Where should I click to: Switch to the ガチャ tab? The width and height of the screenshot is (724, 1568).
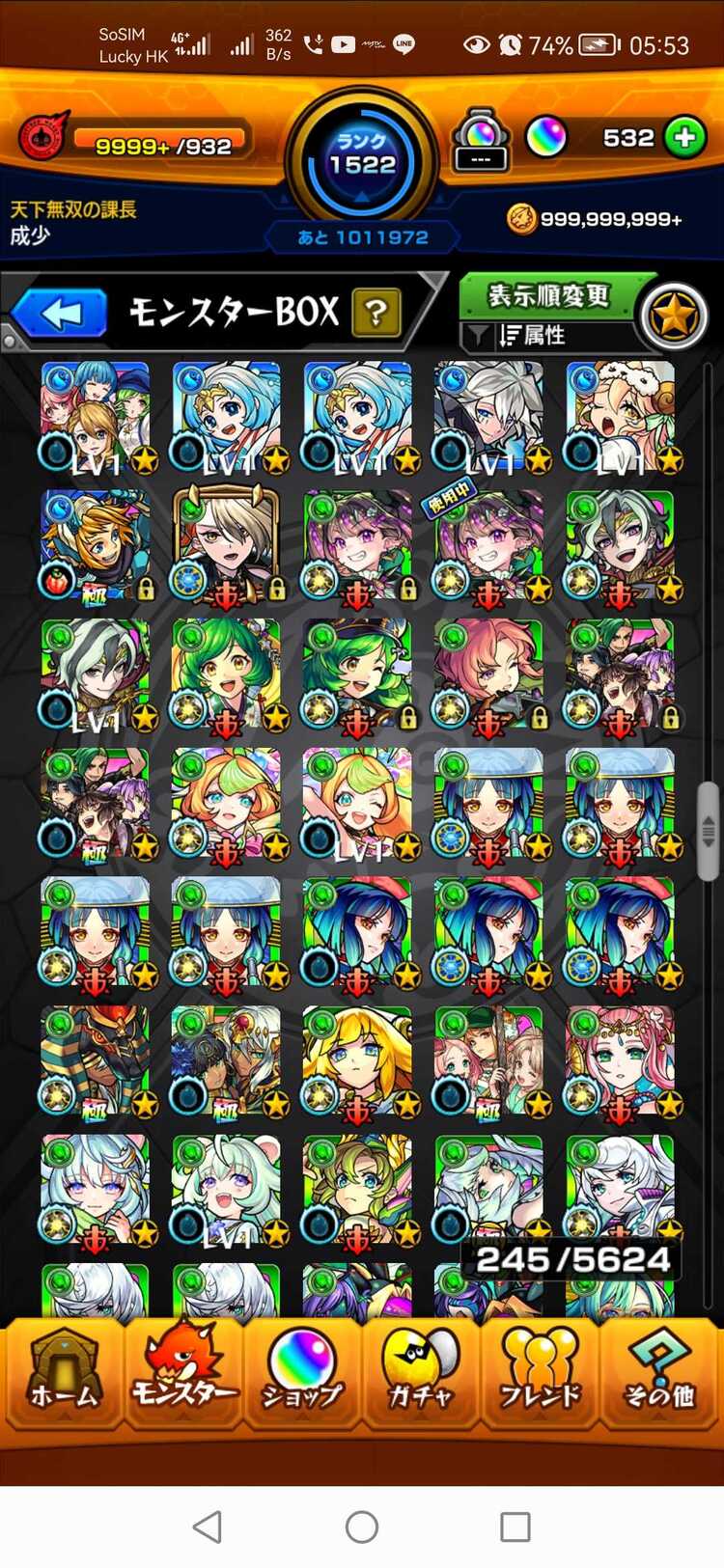pos(421,1372)
